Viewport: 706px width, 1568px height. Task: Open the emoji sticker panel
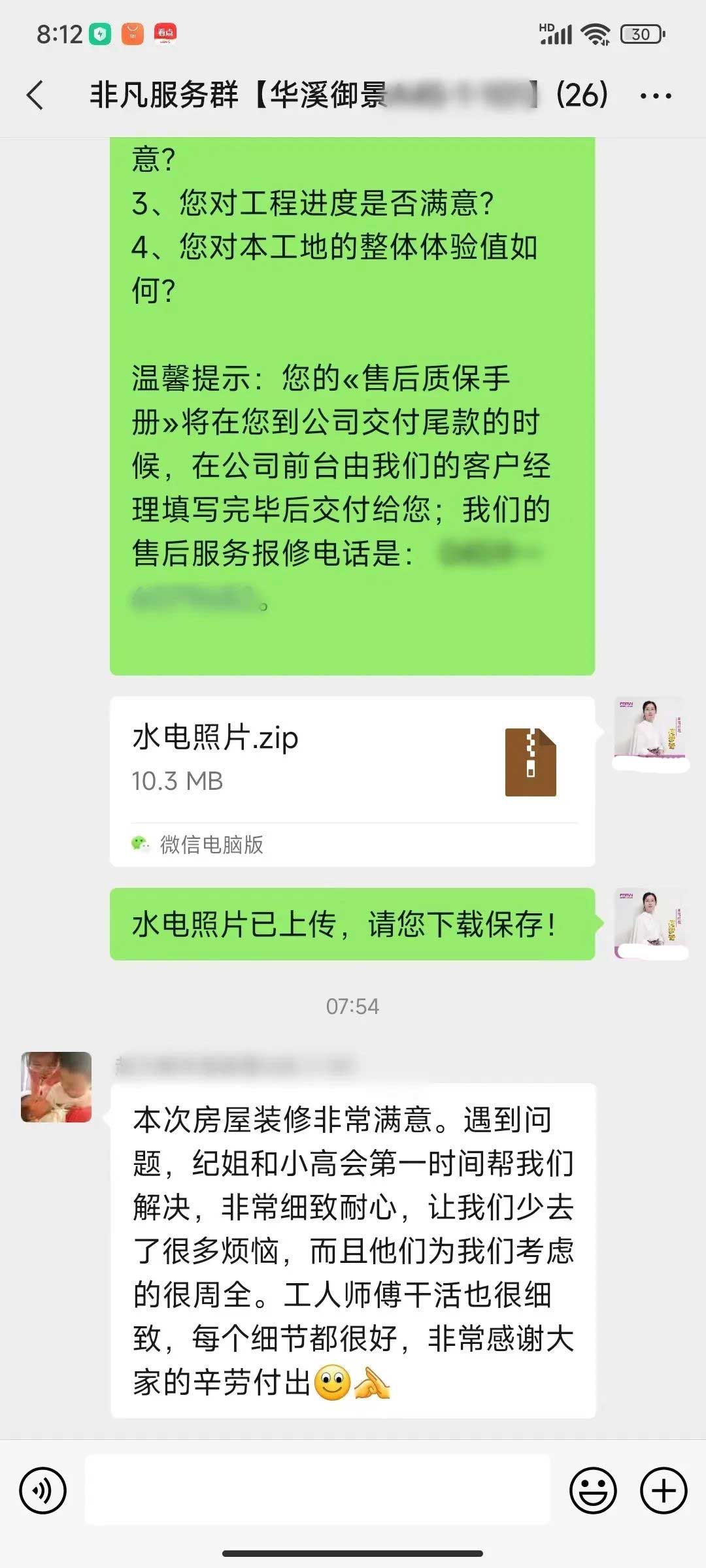(x=593, y=1491)
